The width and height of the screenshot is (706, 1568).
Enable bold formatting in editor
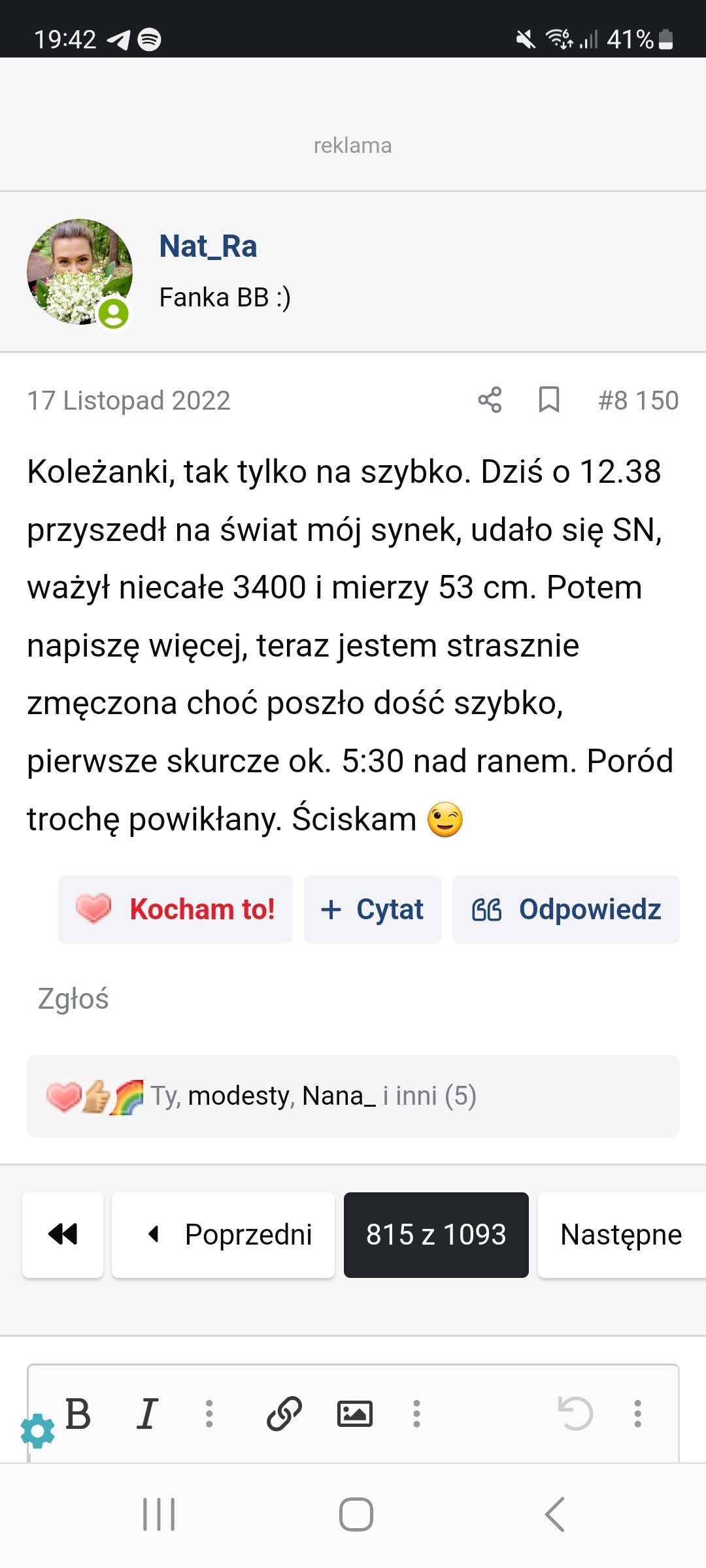point(78,1414)
